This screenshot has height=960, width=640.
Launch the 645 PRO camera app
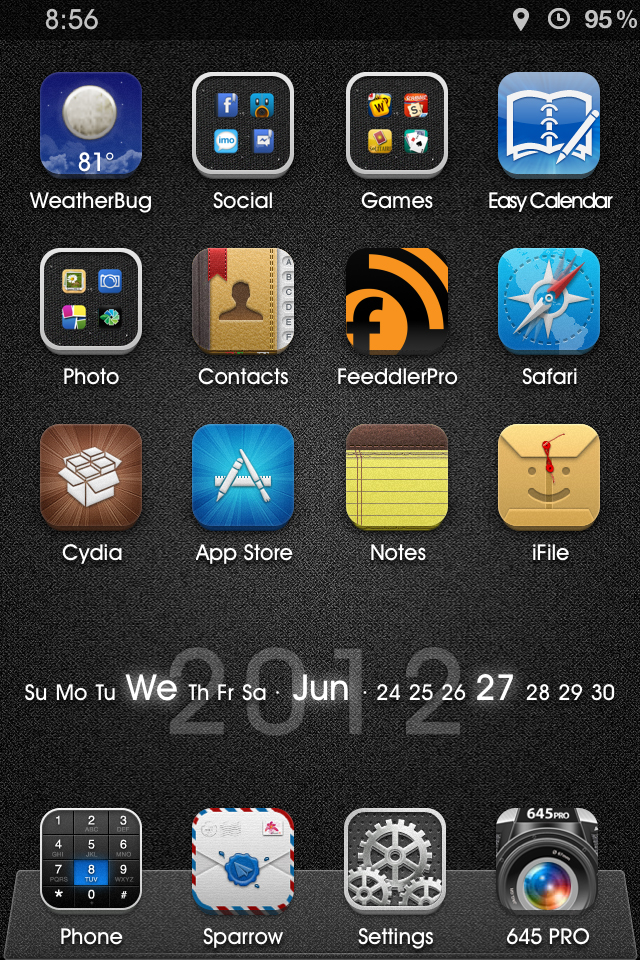(547, 861)
